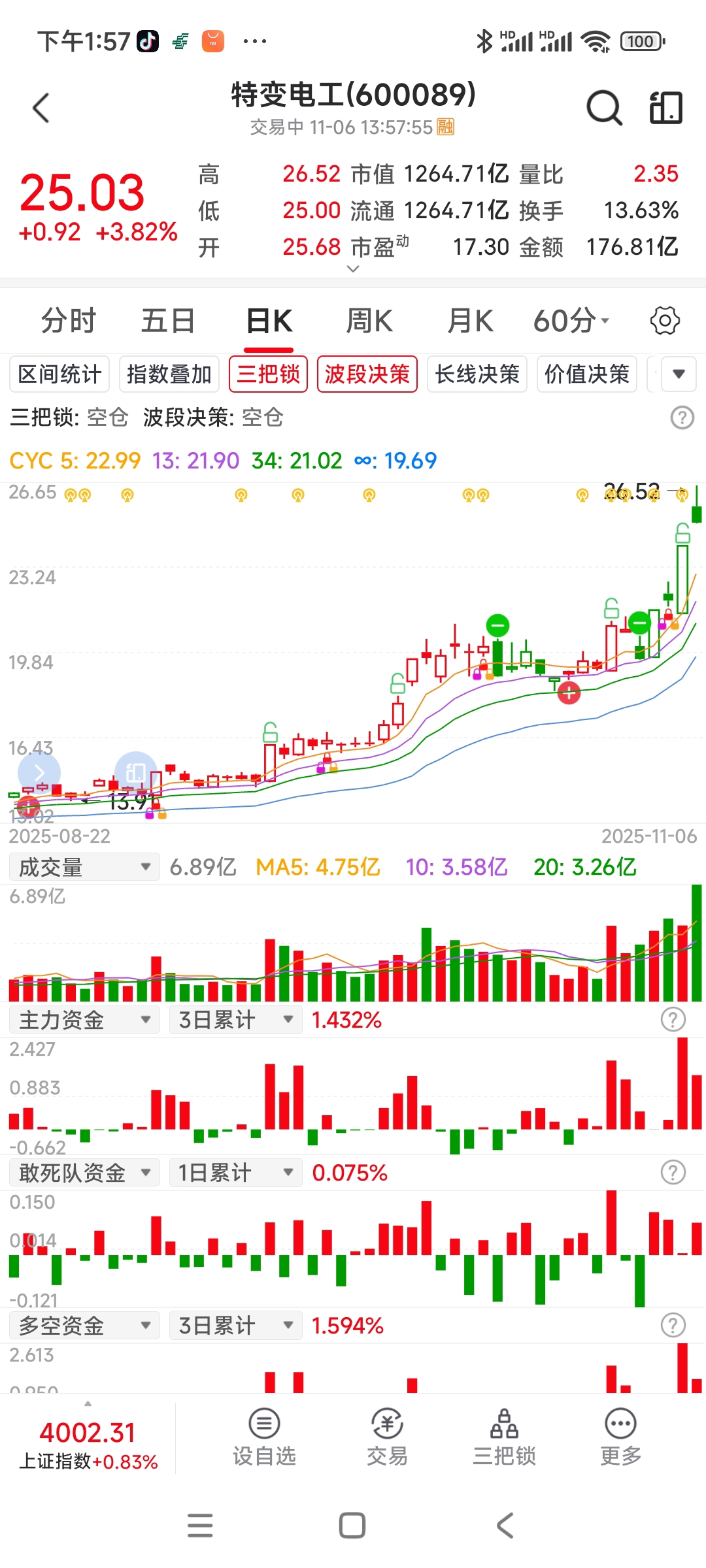
Task: Tap the 区间统计 chip
Action: point(59,374)
